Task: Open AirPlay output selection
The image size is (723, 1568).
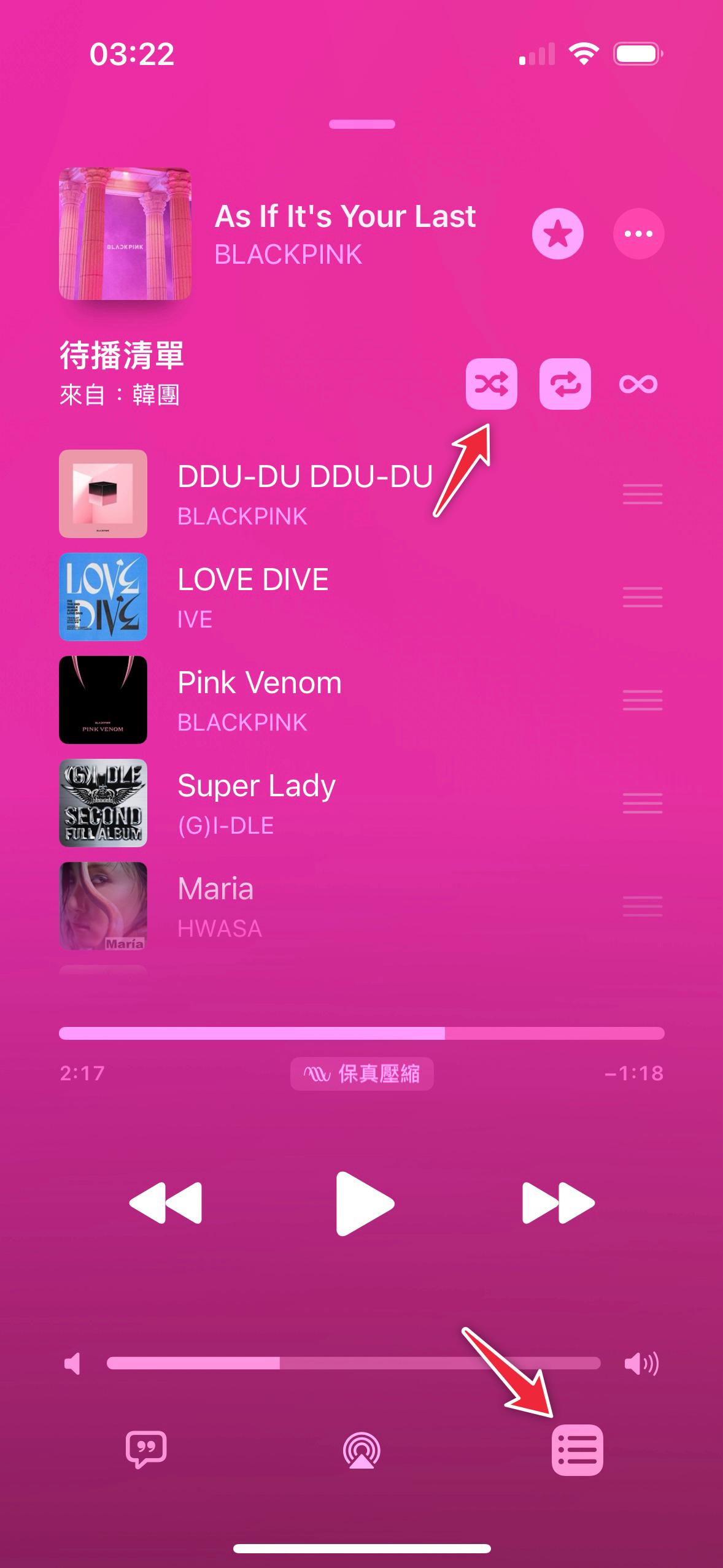Action: (x=361, y=1450)
